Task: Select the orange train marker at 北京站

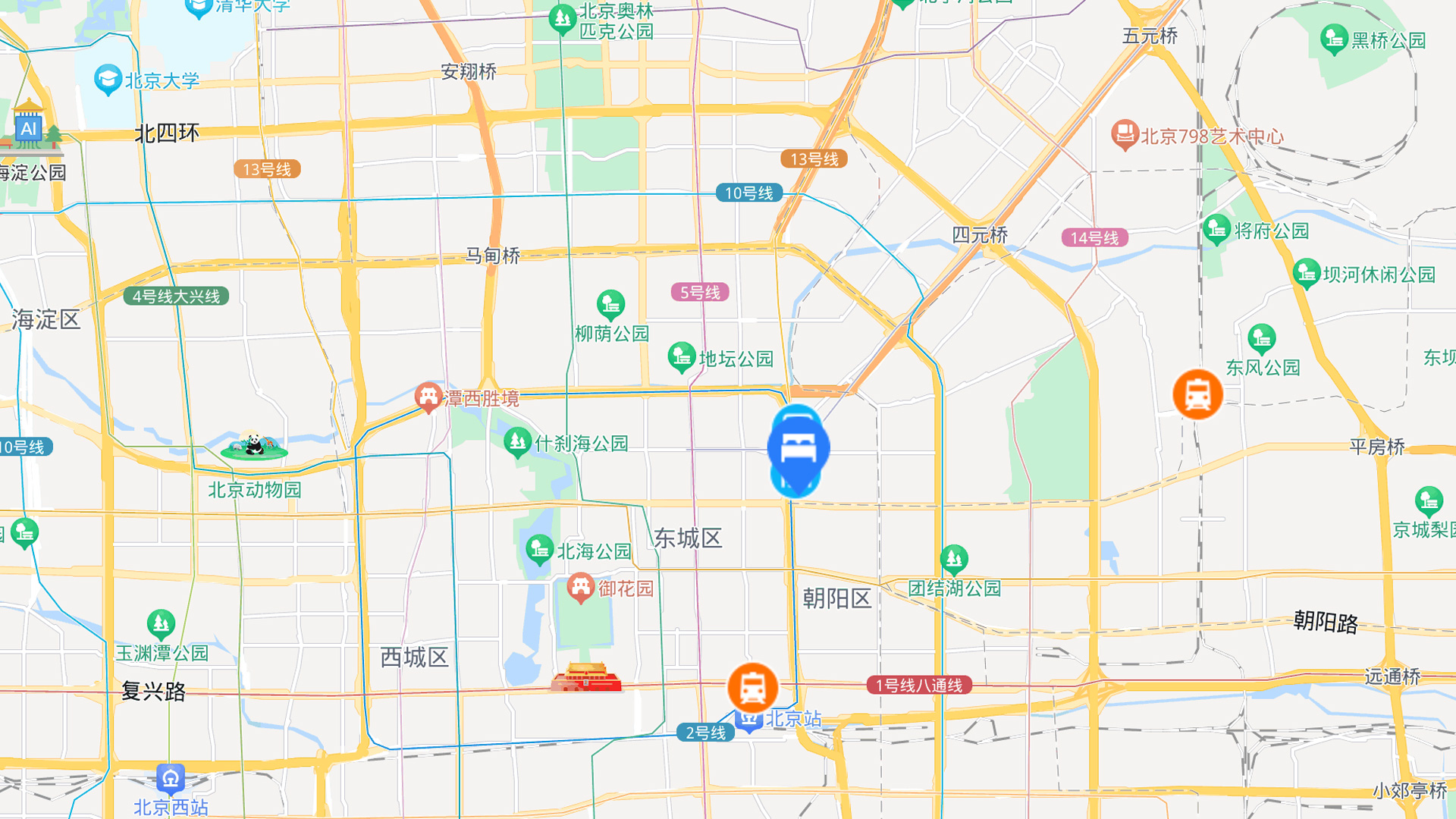Action: coord(752,688)
